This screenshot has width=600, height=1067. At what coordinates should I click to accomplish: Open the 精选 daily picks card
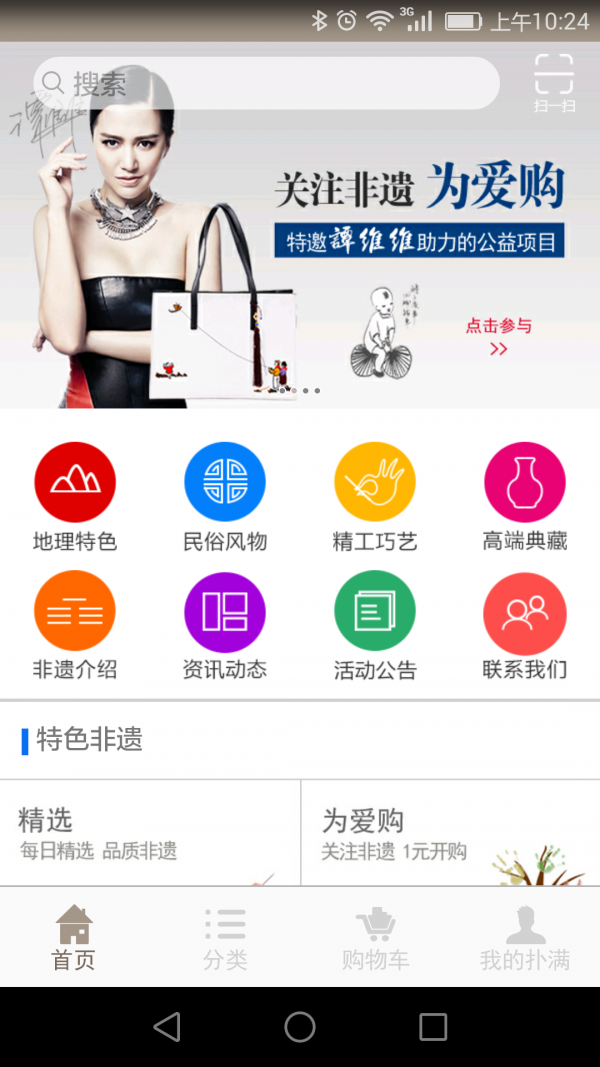point(150,835)
